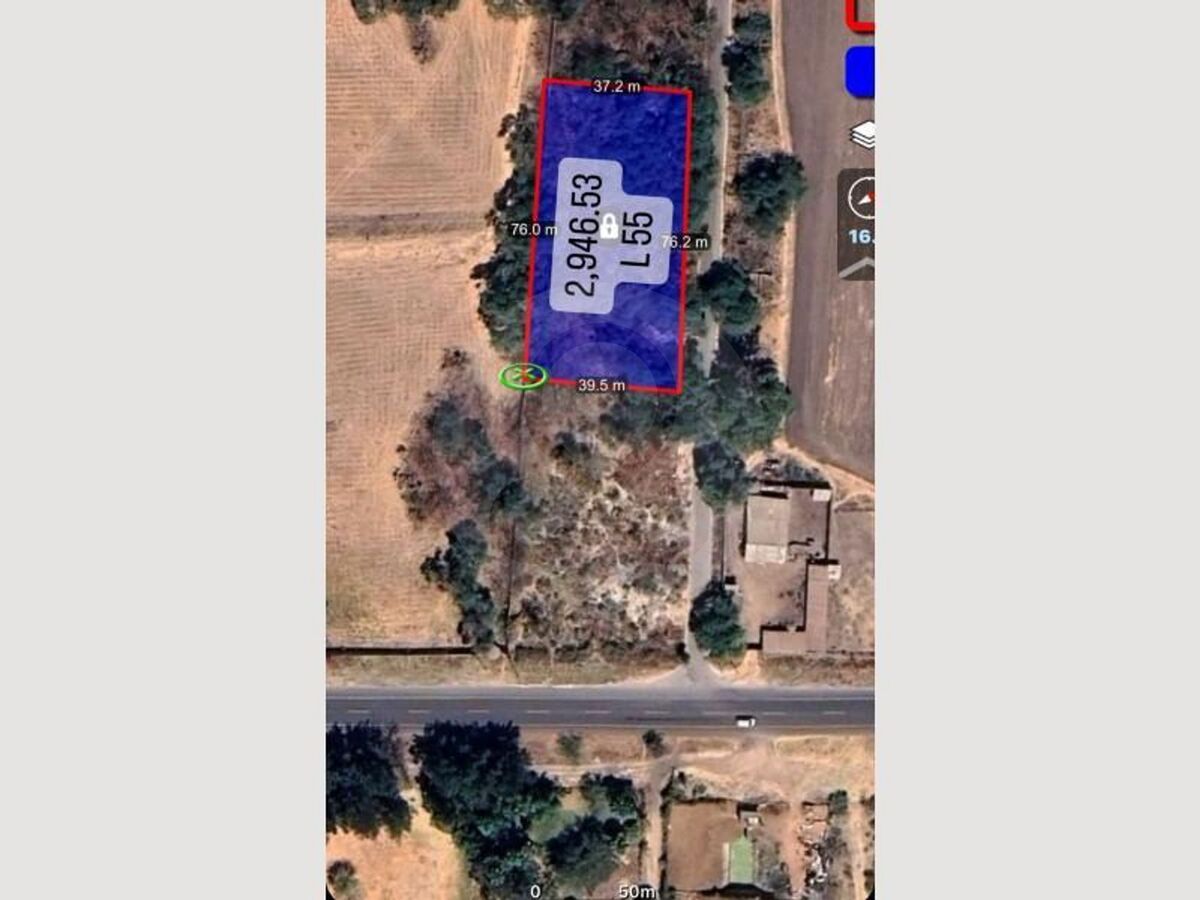This screenshot has width=1200, height=900.
Task: Select the green-circled corner vertex marker
Action: 523,376
